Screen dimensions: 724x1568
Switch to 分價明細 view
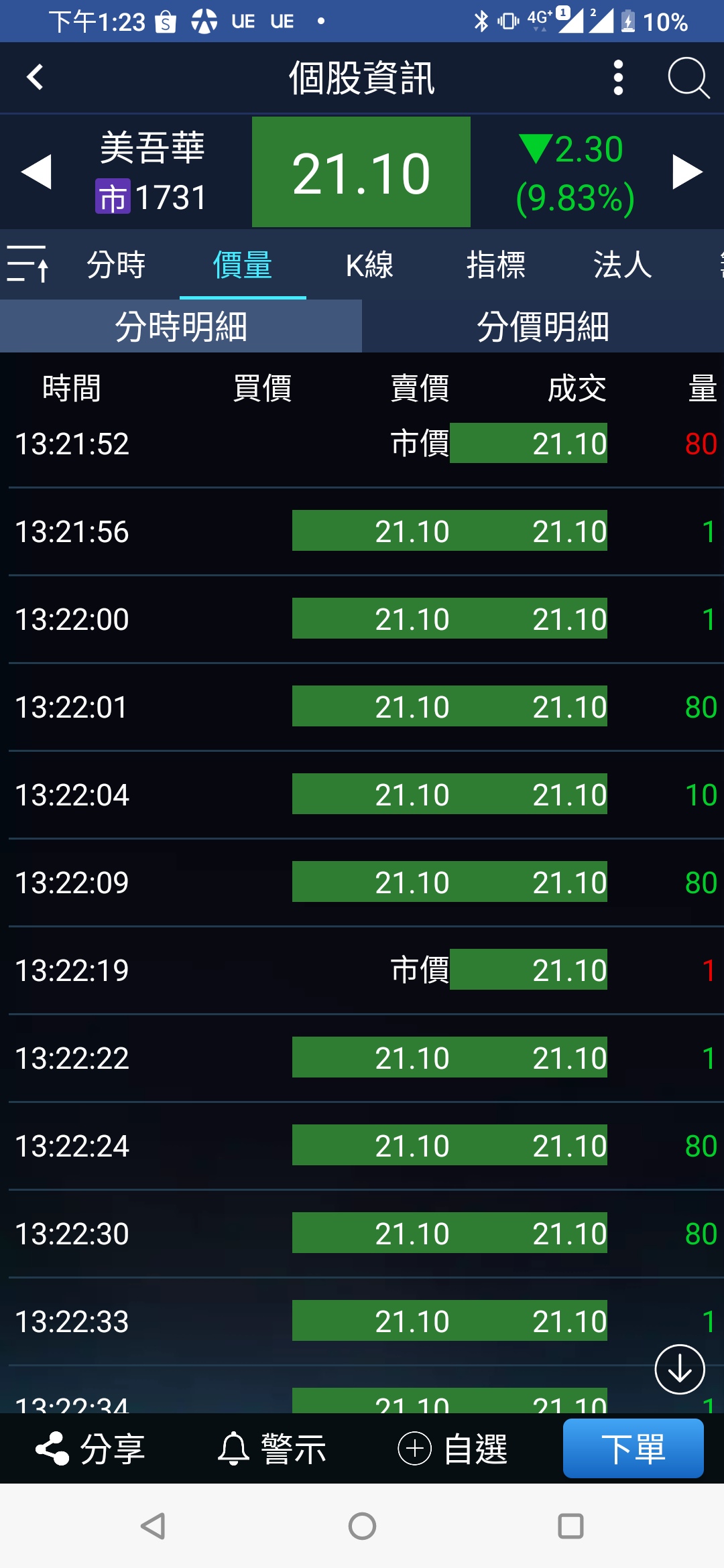tap(543, 326)
